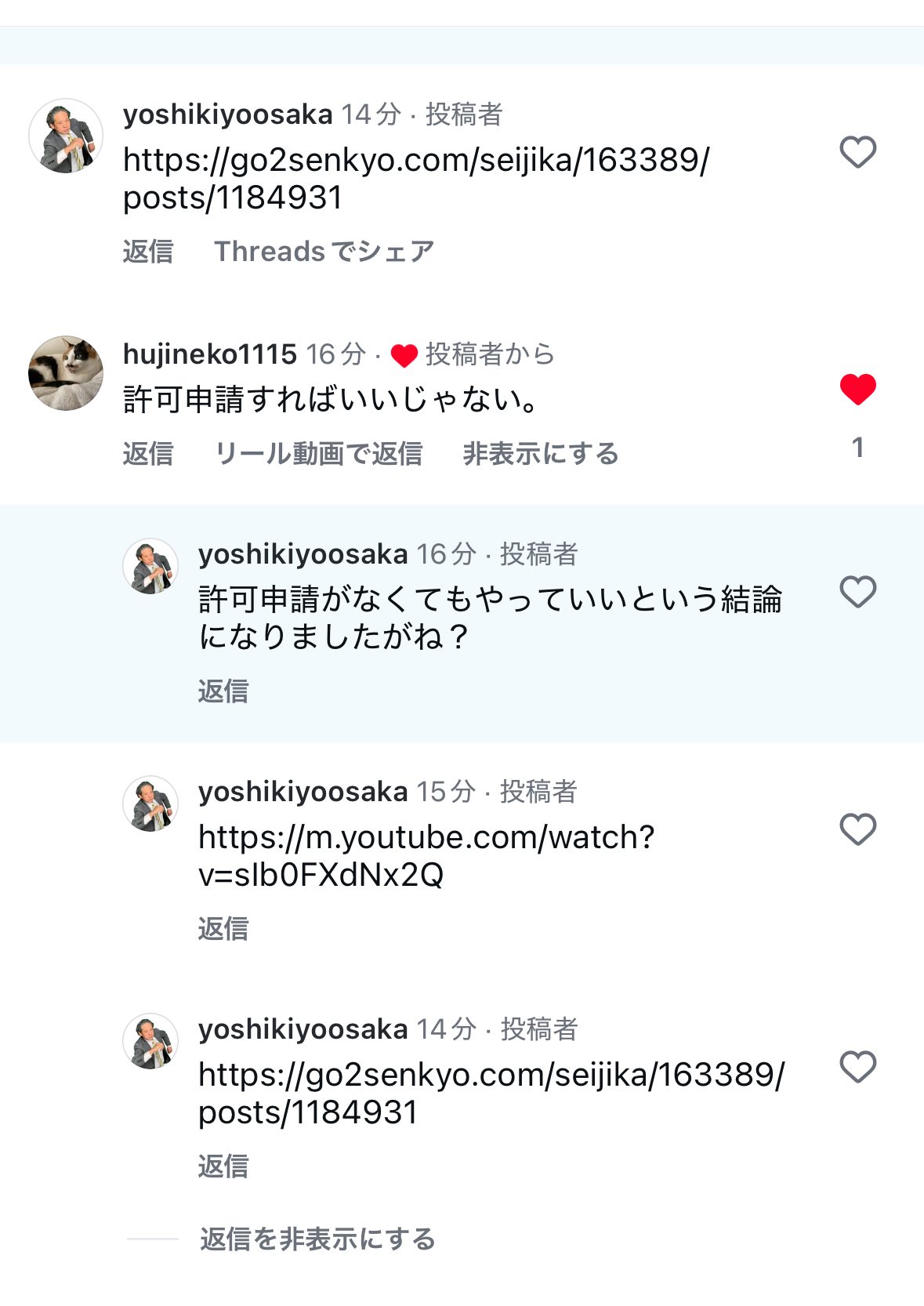Tap リール動画で返信 on hujineko1115's comment

click(318, 454)
